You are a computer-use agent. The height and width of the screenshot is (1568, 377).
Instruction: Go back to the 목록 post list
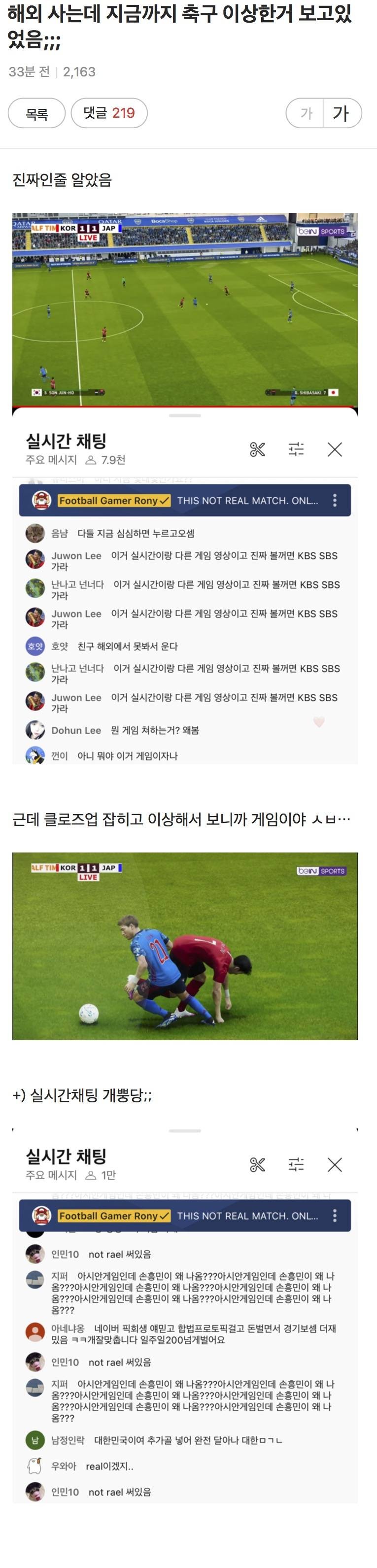36,113
